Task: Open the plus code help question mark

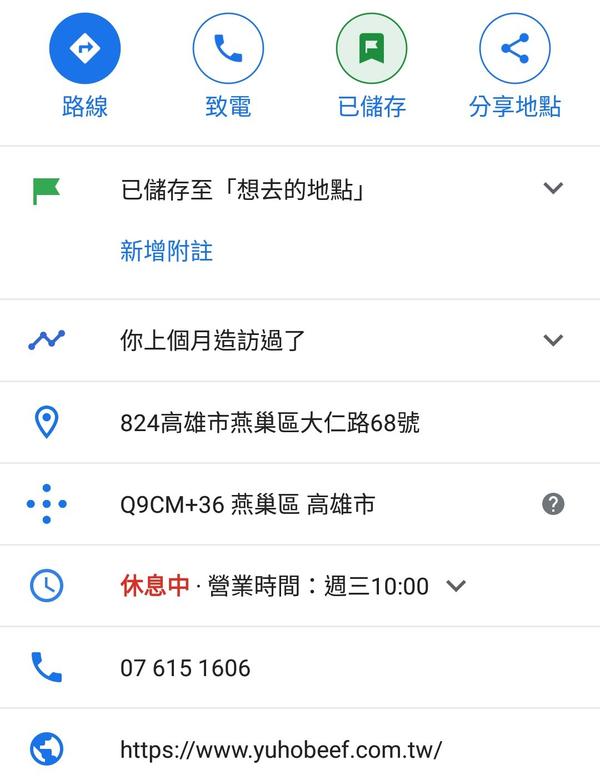Action: pos(553,504)
